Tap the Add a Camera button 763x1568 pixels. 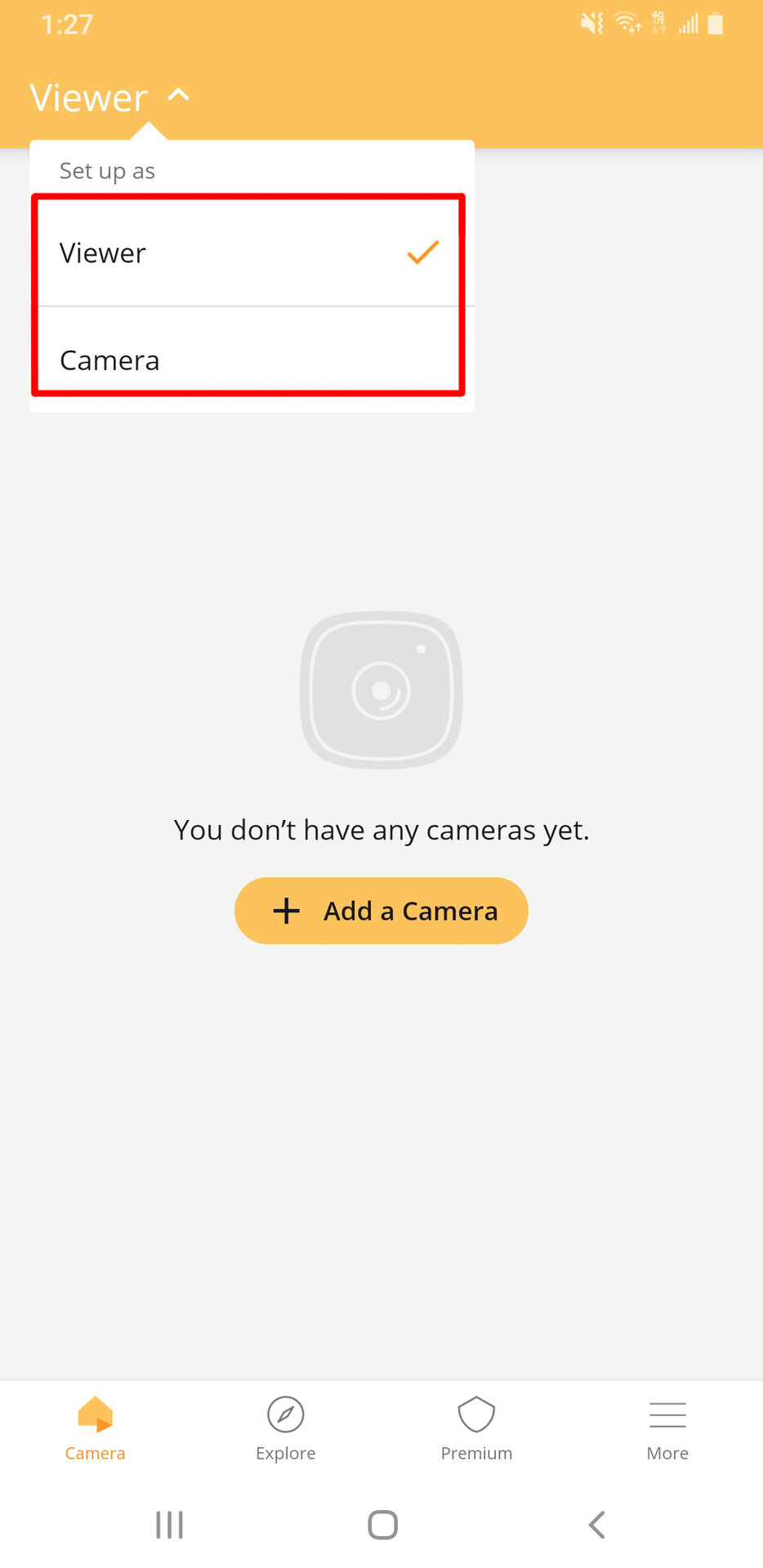pos(381,911)
